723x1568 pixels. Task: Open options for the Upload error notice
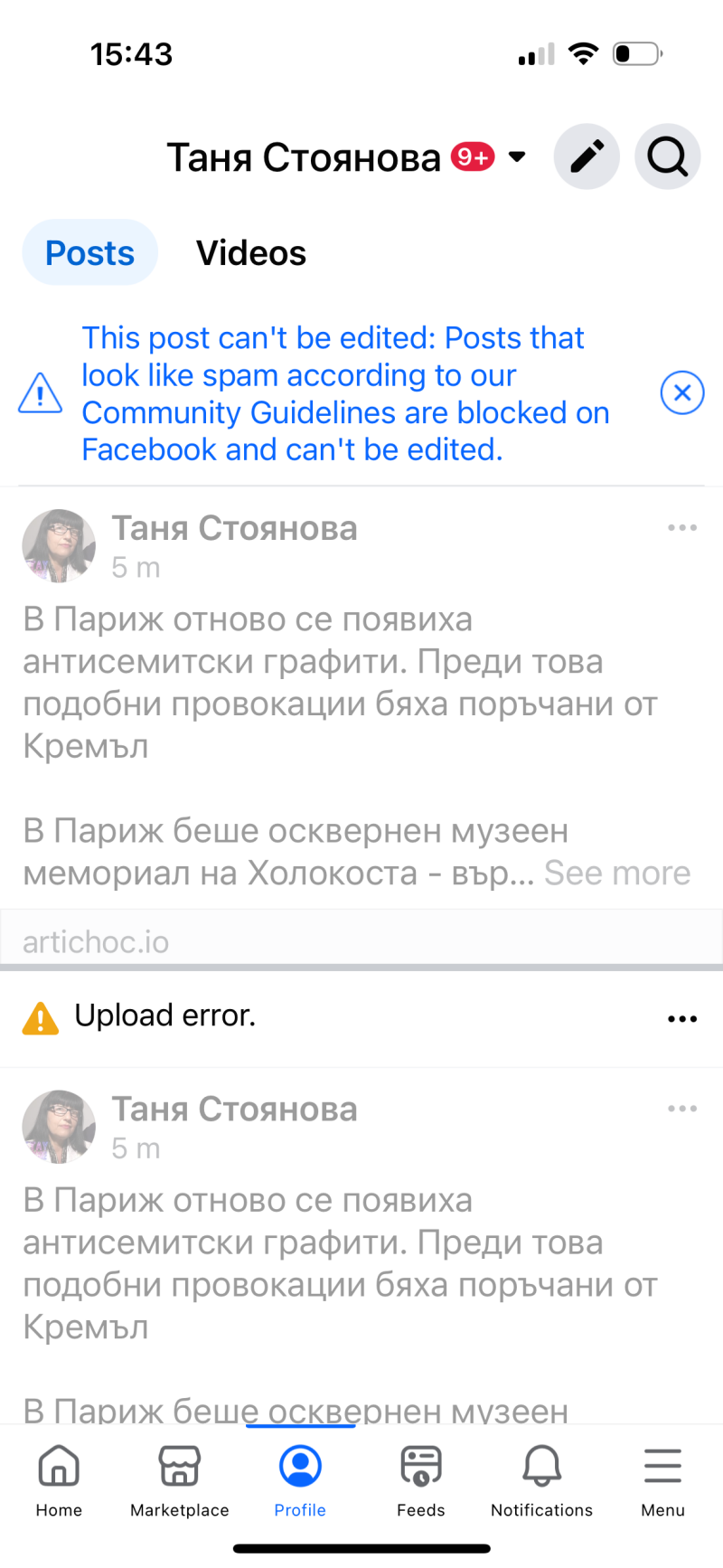click(x=682, y=1019)
